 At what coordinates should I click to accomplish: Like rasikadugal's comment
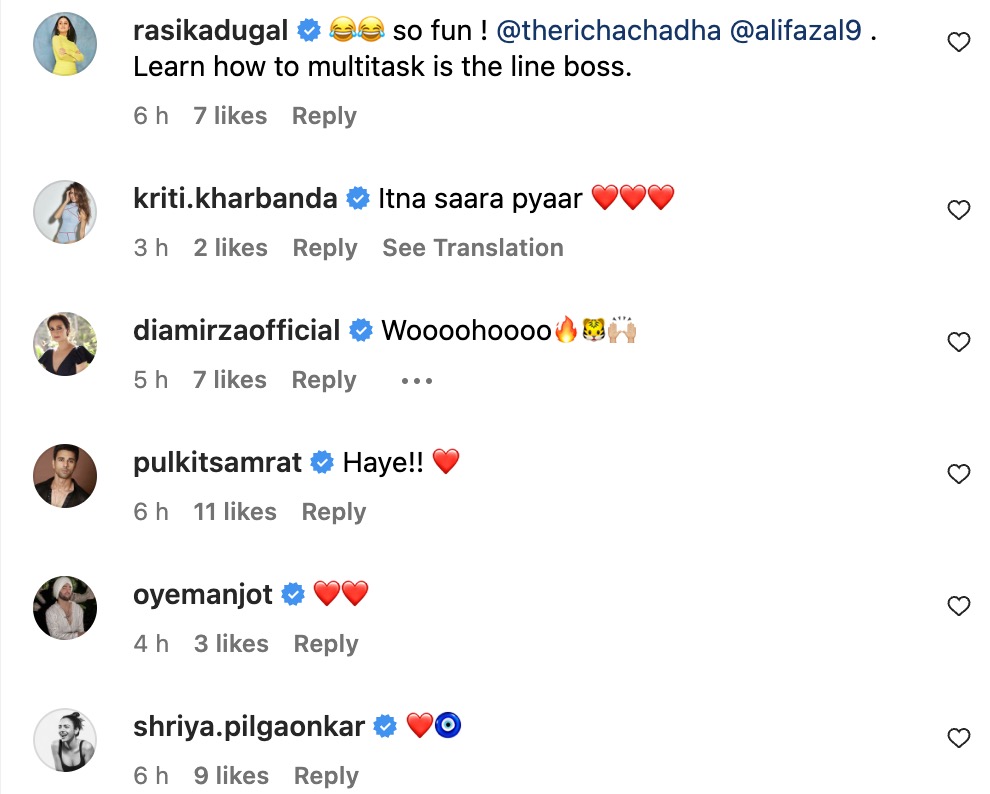[x=958, y=43]
